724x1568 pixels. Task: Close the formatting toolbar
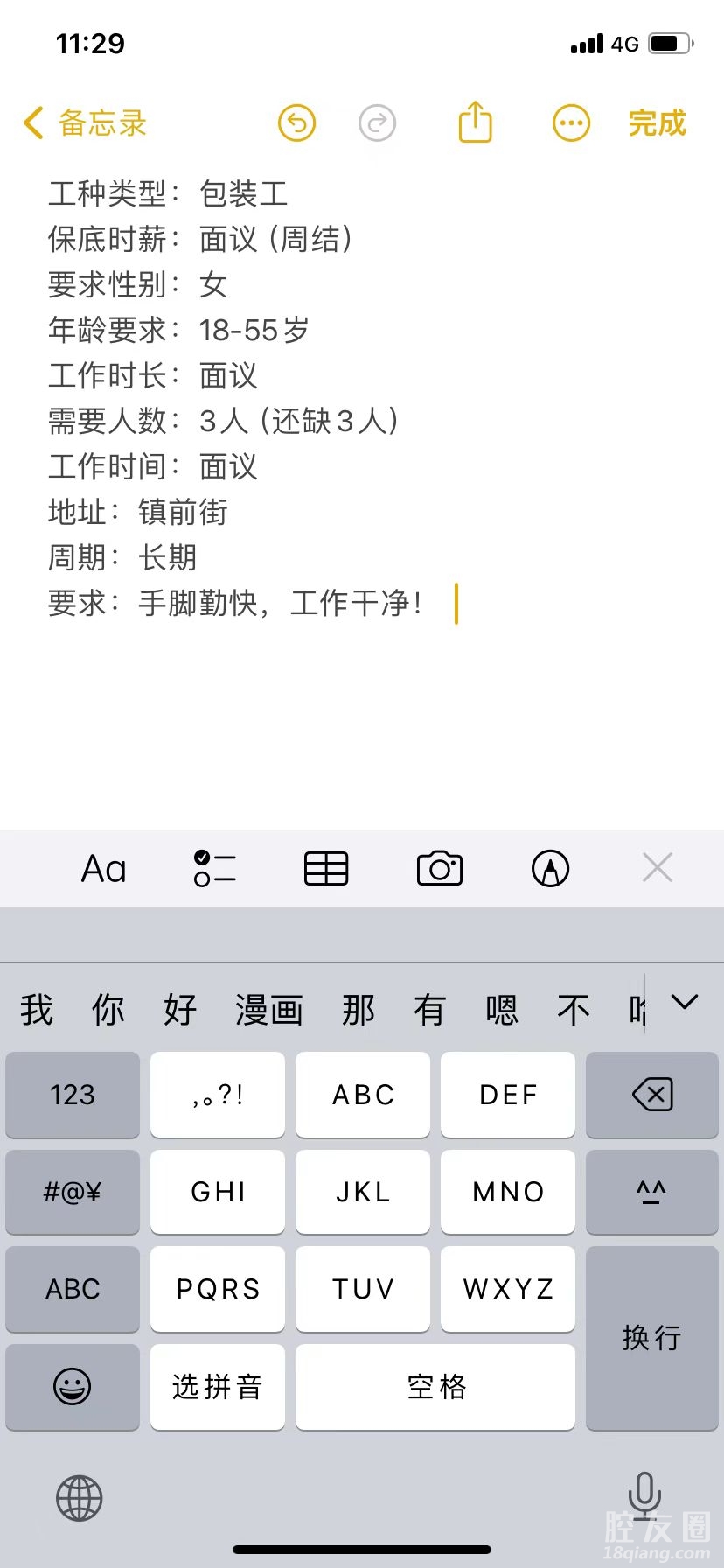coord(657,868)
